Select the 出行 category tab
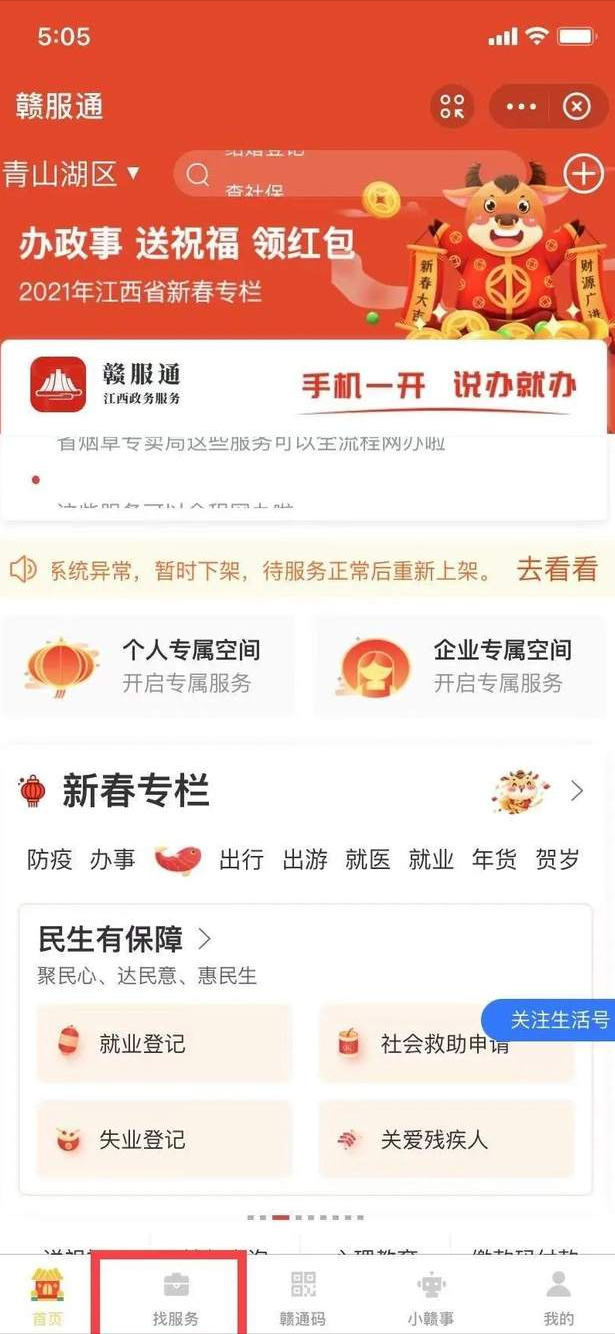Viewport: 615px width, 1334px height. coord(241,859)
